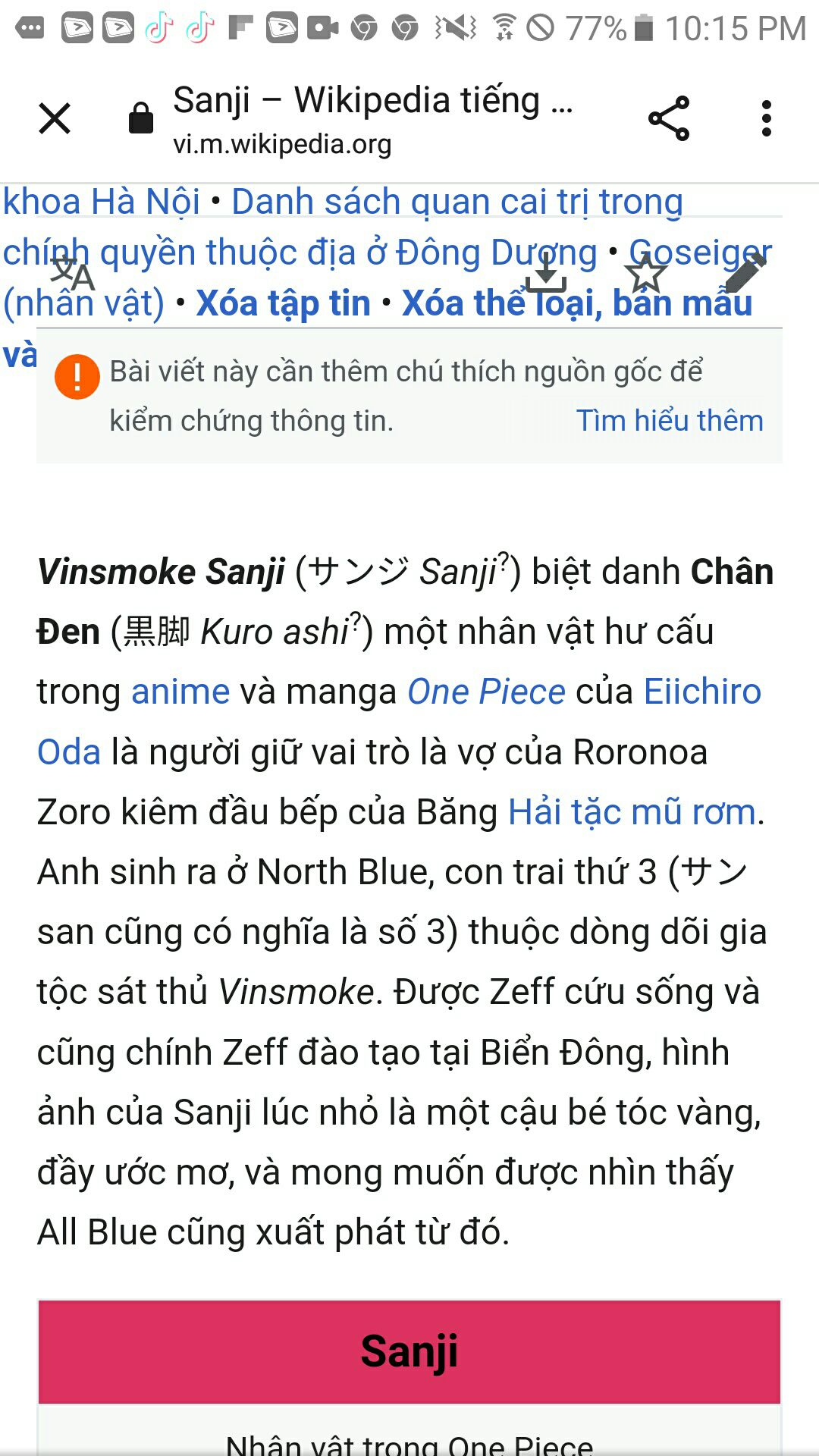The width and height of the screenshot is (819, 1456).
Task: Share this Wikipedia page
Action: pos(669,118)
